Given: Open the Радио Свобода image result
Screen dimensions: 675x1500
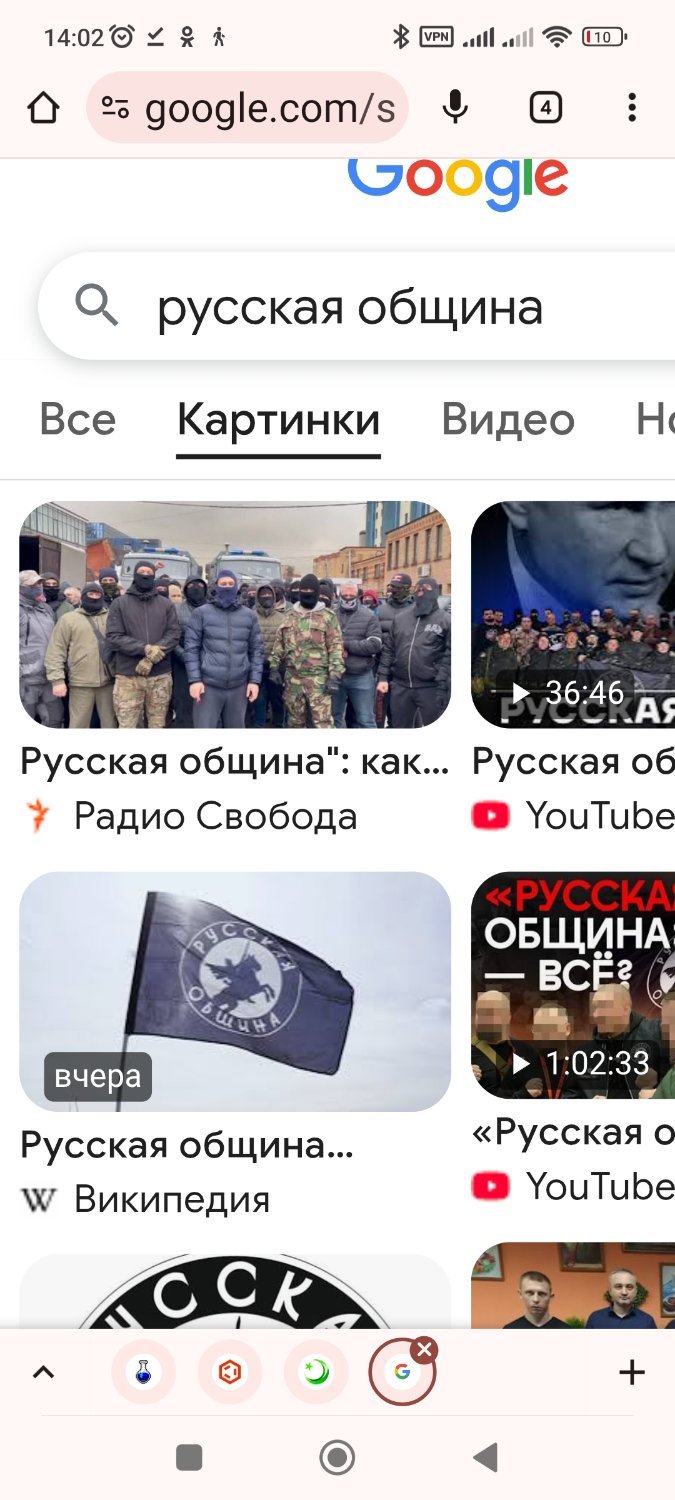Looking at the screenshot, I should tap(235, 615).
